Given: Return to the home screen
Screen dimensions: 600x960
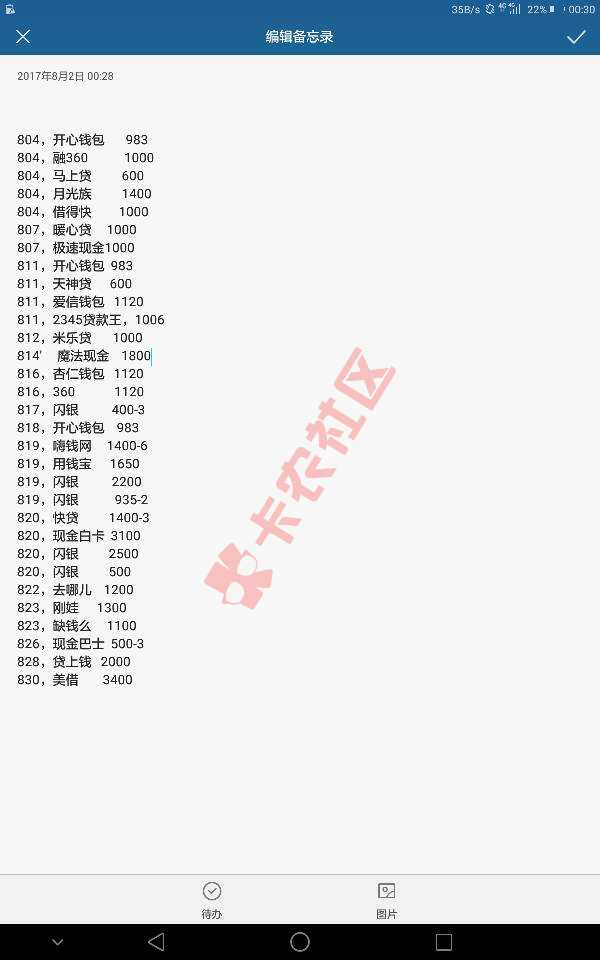Looking at the screenshot, I should coord(300,942).
